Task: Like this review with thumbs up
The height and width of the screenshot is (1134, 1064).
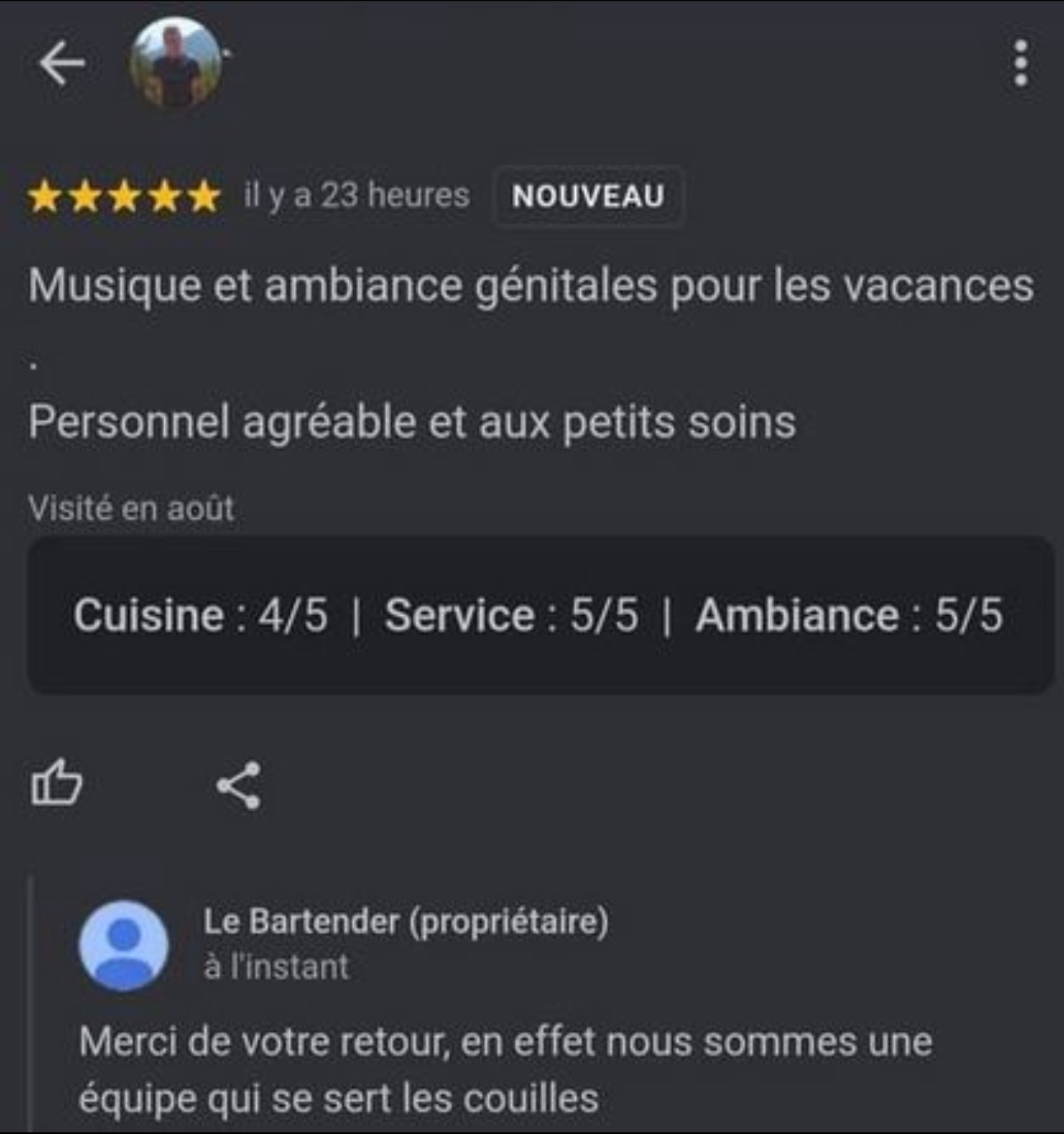Action: tap(56, 783)
